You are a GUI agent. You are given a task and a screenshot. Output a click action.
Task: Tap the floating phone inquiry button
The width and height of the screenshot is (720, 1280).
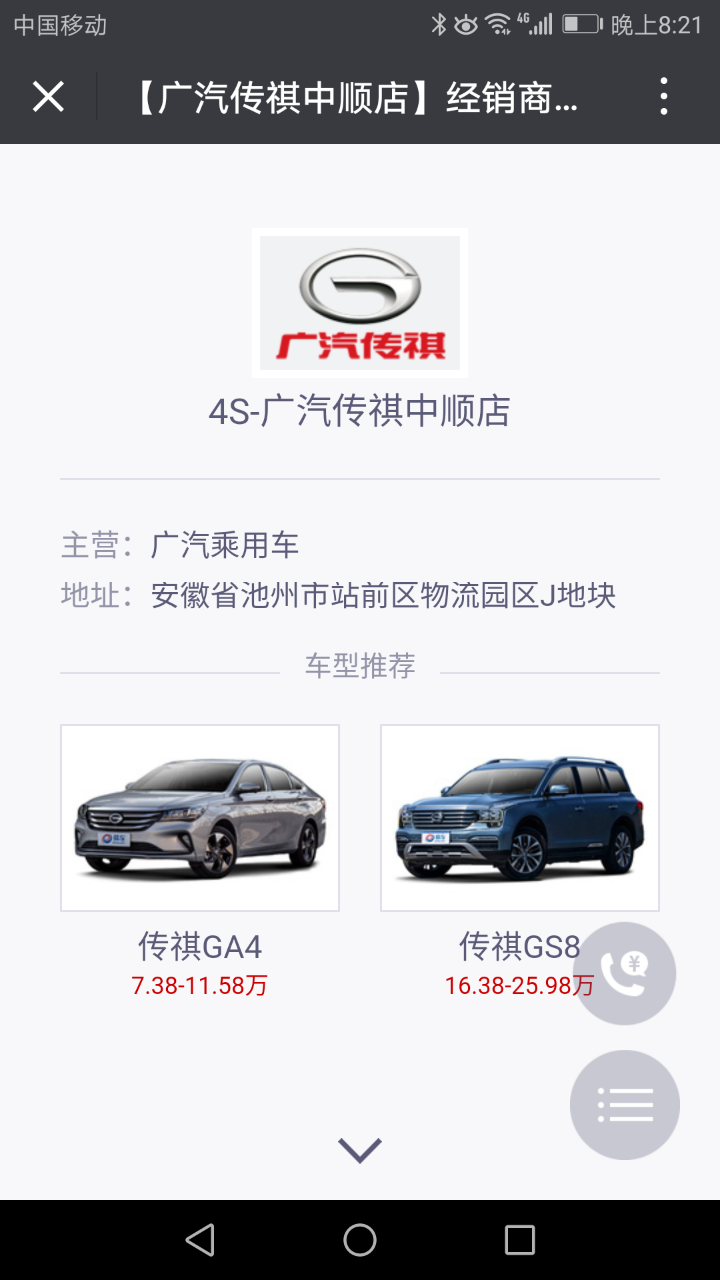coord(625,973)
